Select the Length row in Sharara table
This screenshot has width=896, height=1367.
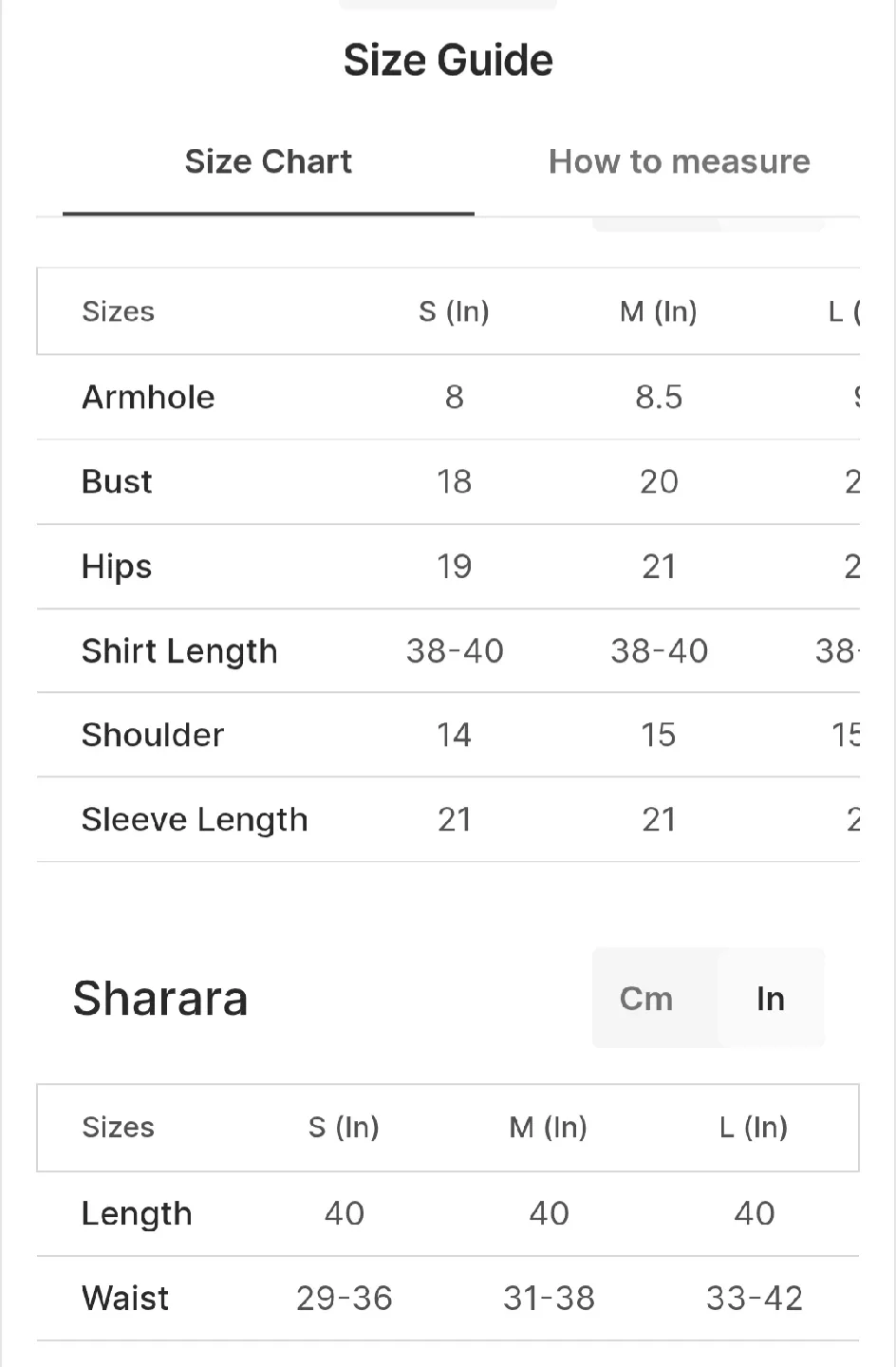tap(136, 1213)
